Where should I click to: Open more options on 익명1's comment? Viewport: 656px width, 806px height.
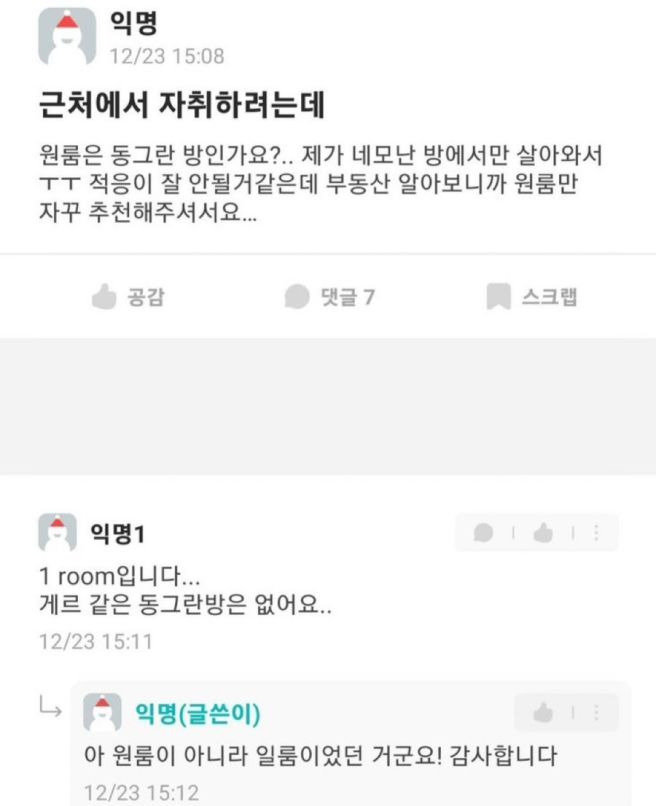click(x=597, y=534)
